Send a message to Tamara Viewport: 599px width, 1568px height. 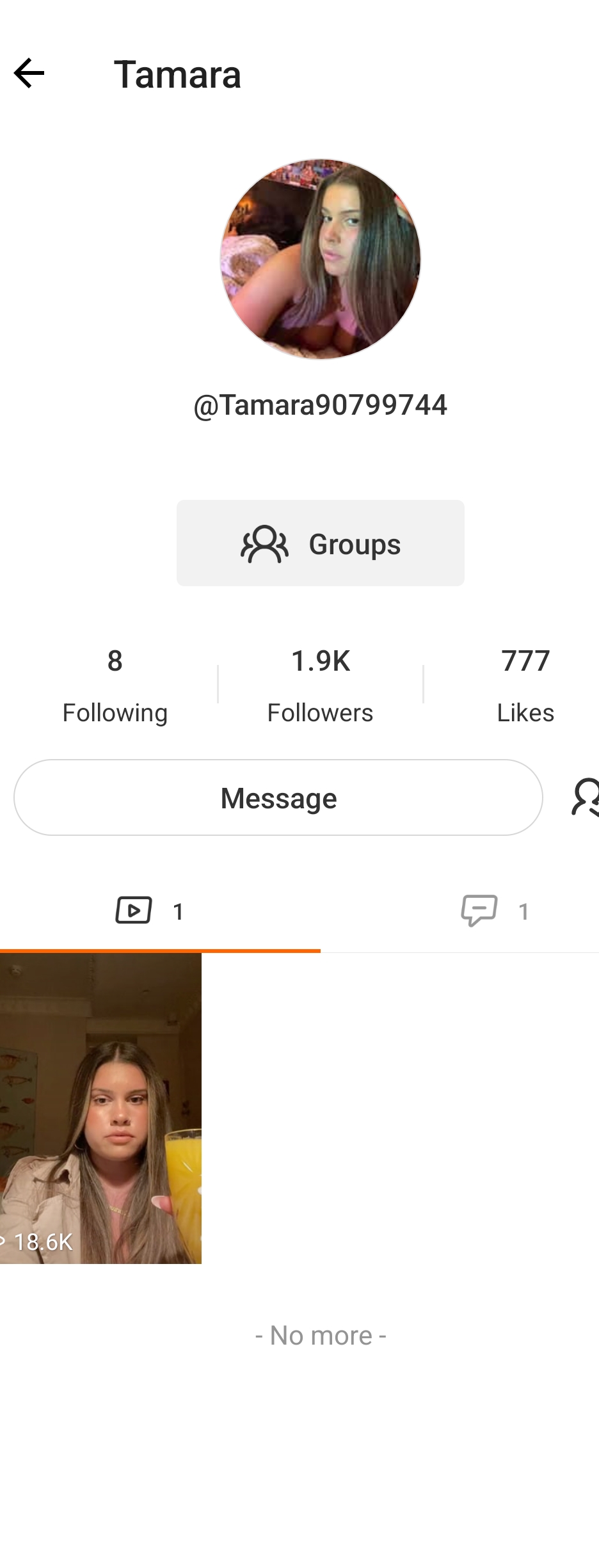(278, 797)
